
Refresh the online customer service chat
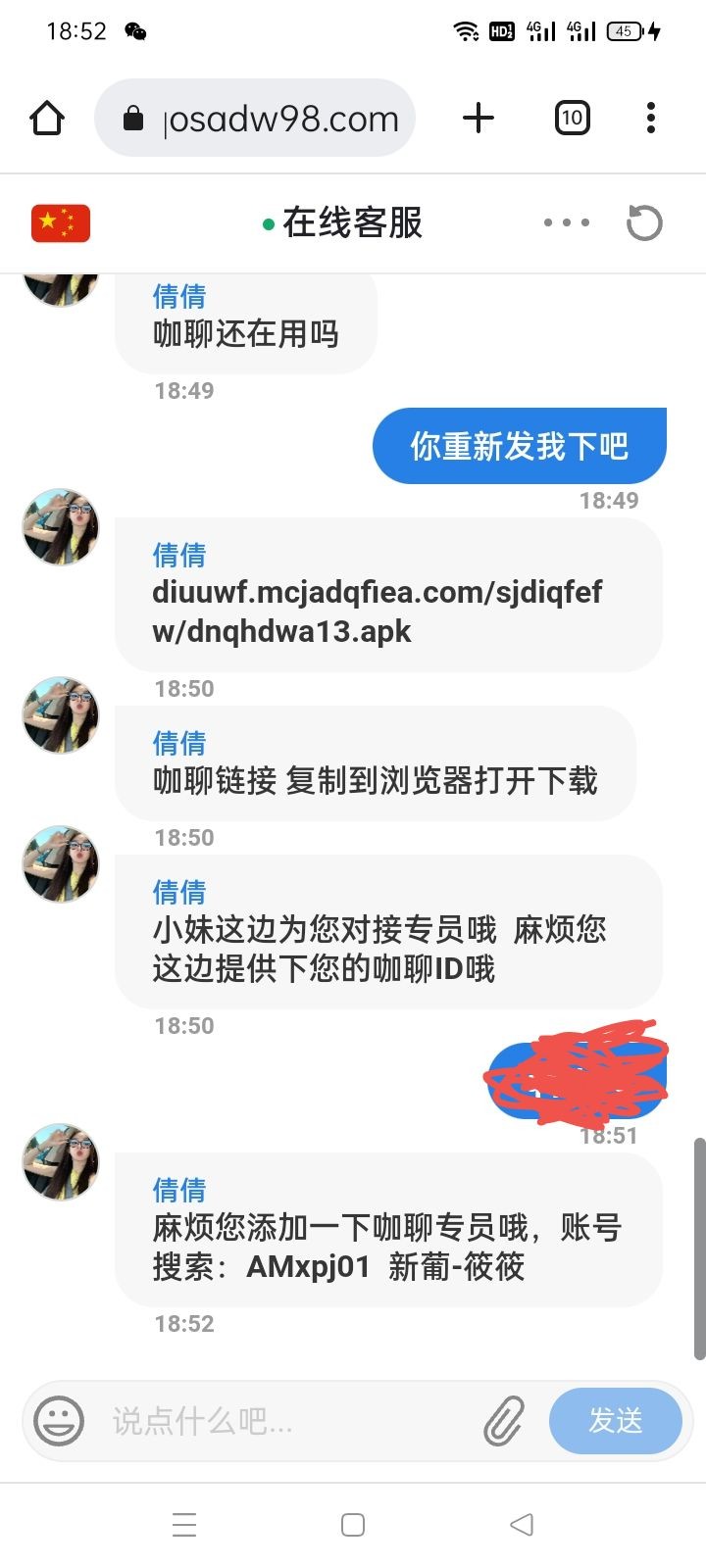(644, 222)
